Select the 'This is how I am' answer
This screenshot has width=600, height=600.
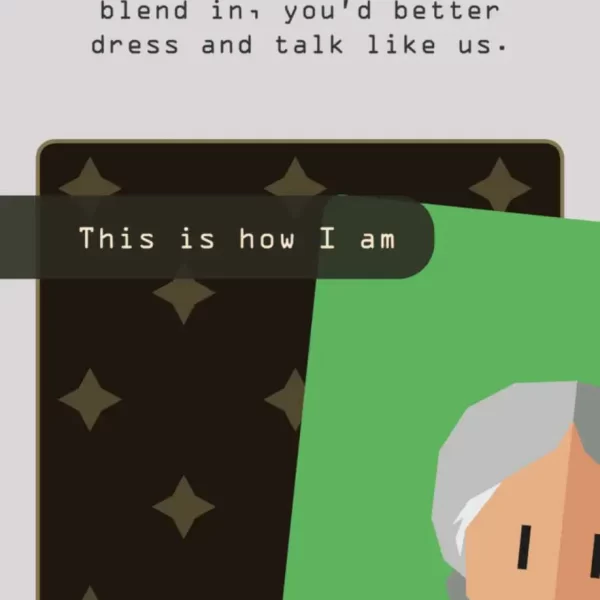(x=236, y=239)
